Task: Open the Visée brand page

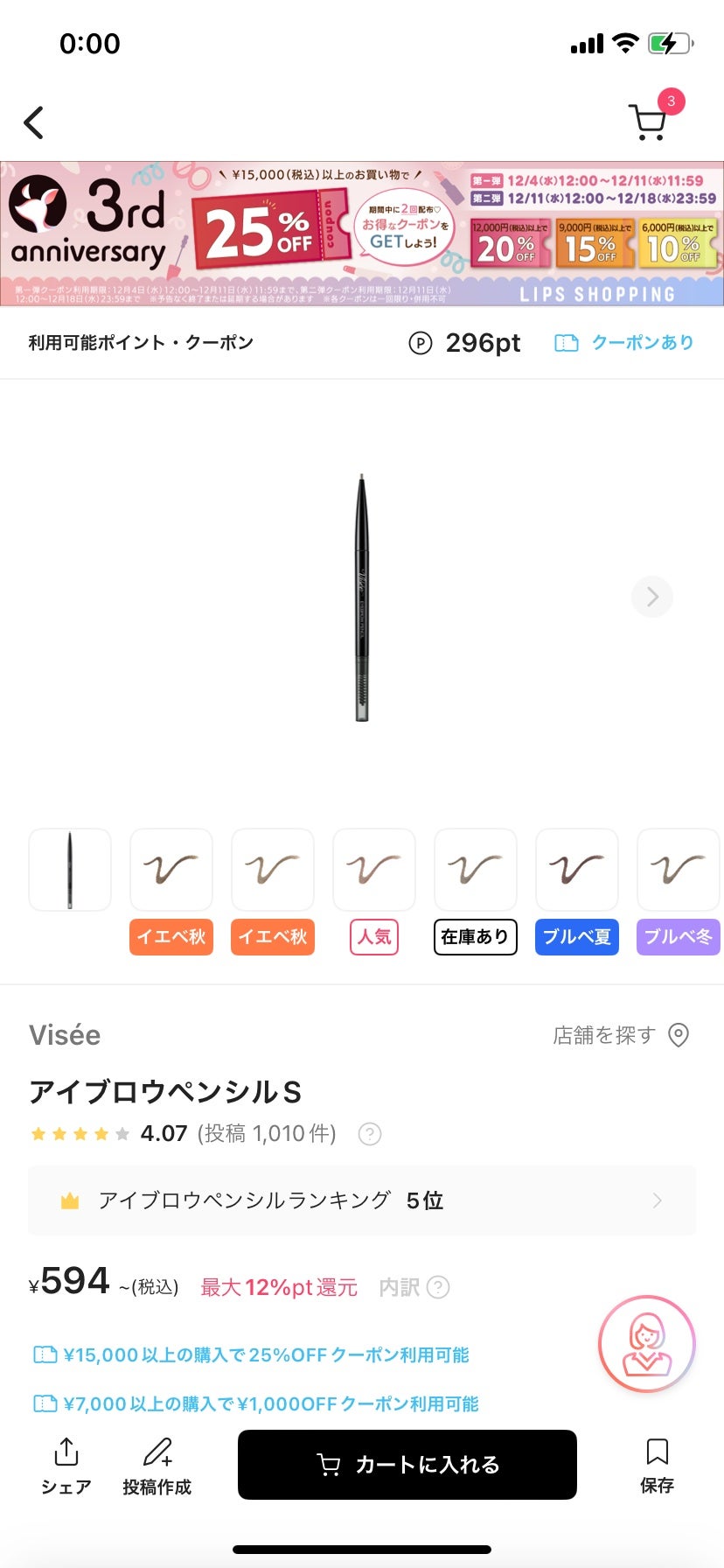Action: point(65,1035)
